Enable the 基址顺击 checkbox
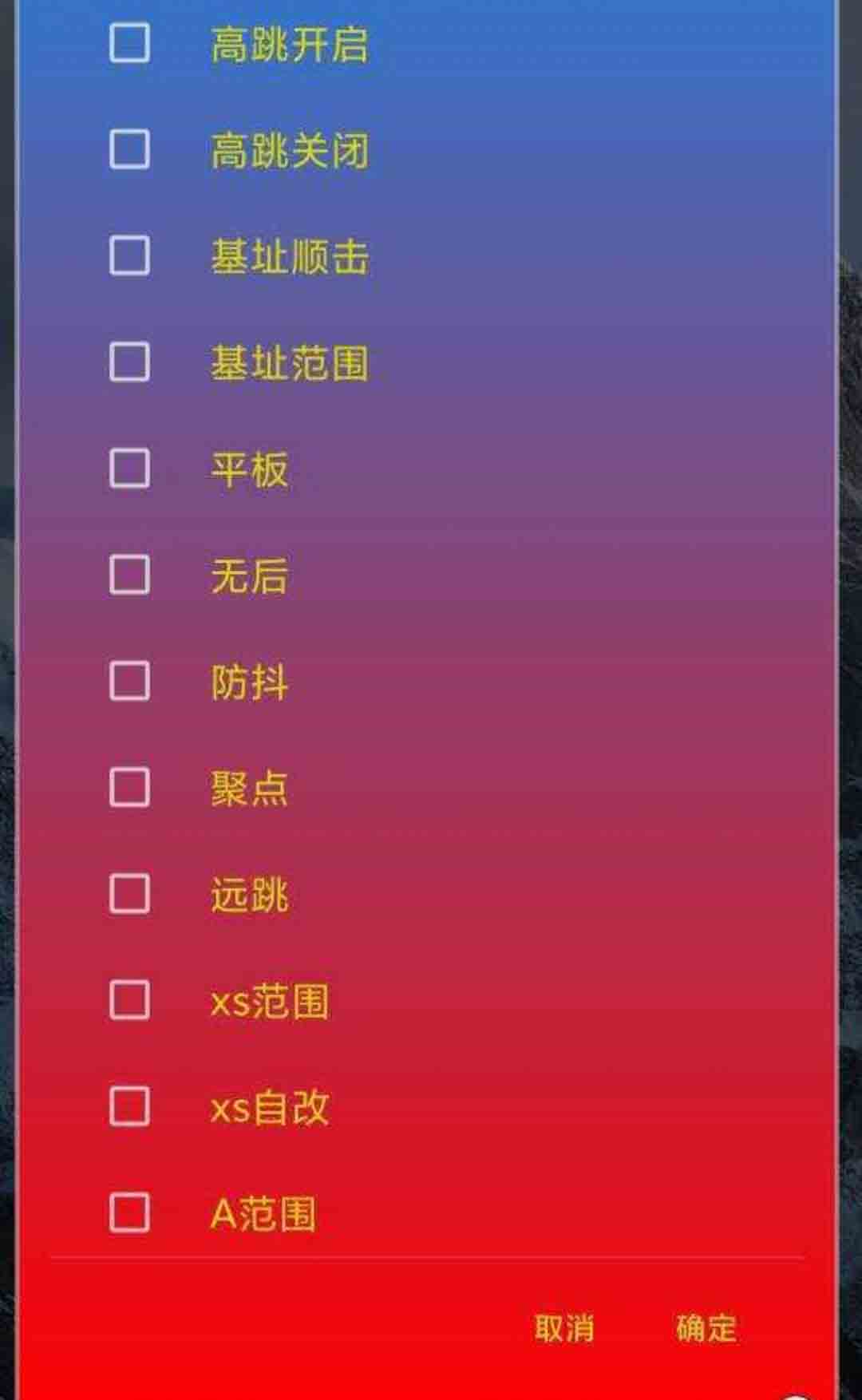 point(129,255)
